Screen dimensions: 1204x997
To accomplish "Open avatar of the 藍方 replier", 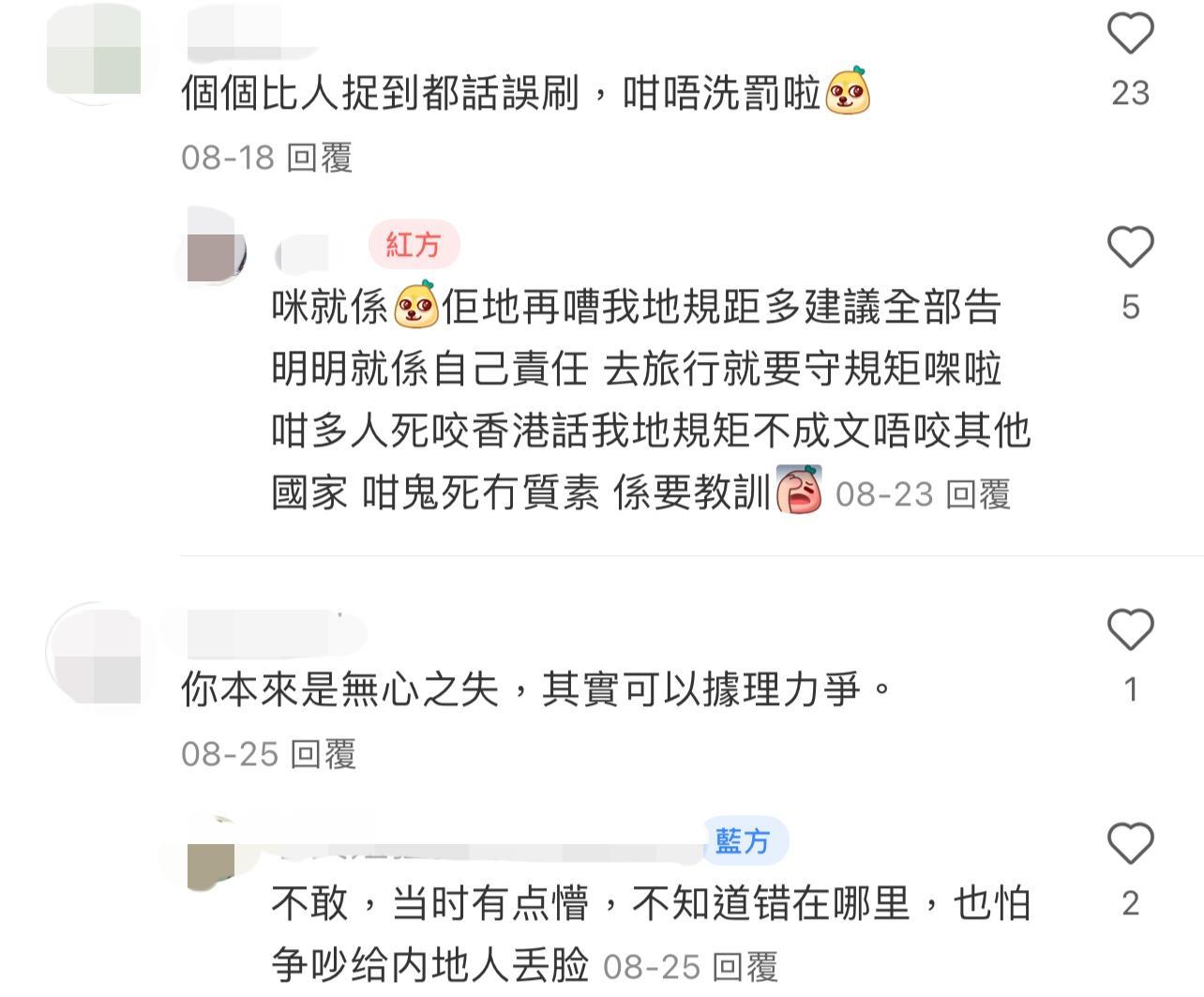I will 212,855.
